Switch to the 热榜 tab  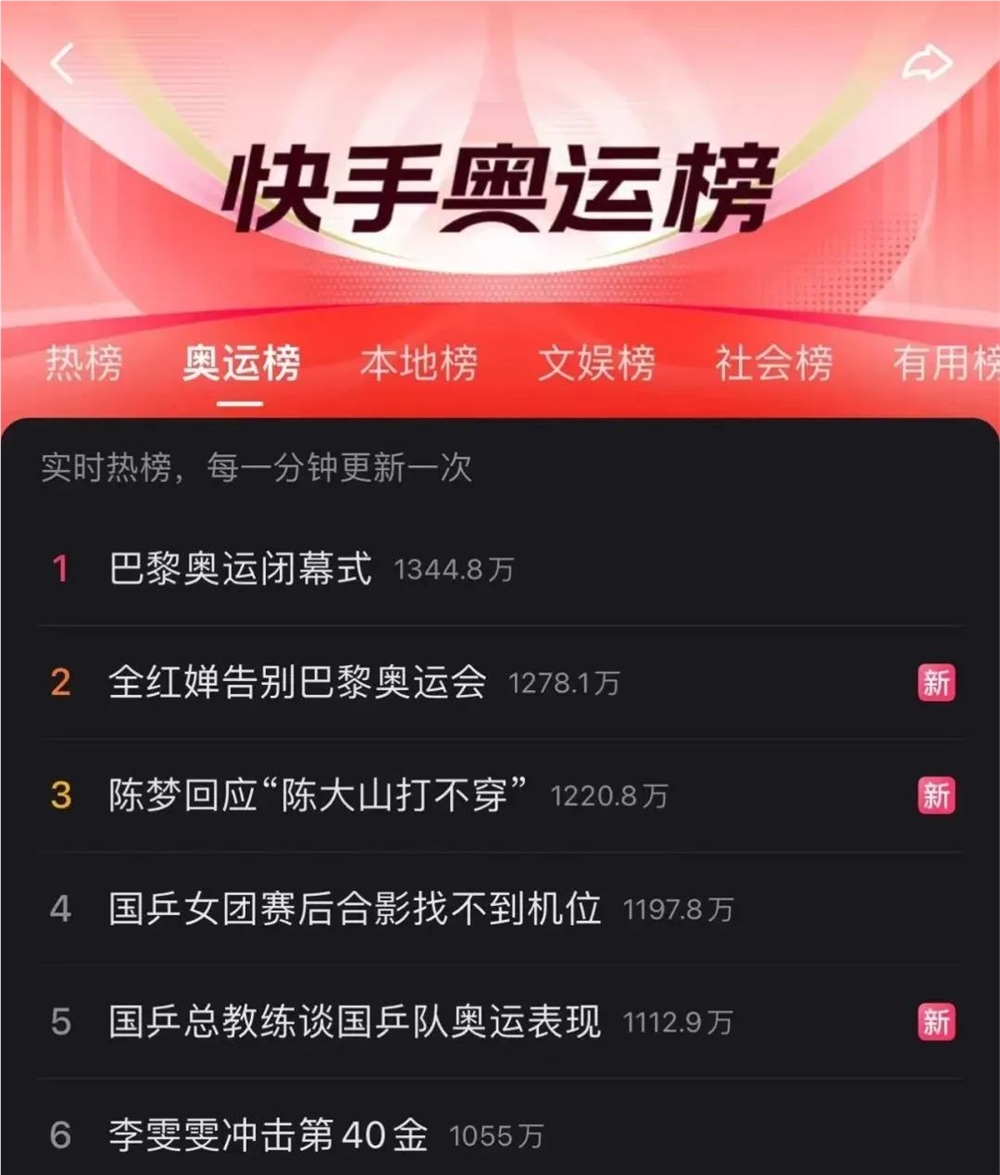tap(82, 365)
